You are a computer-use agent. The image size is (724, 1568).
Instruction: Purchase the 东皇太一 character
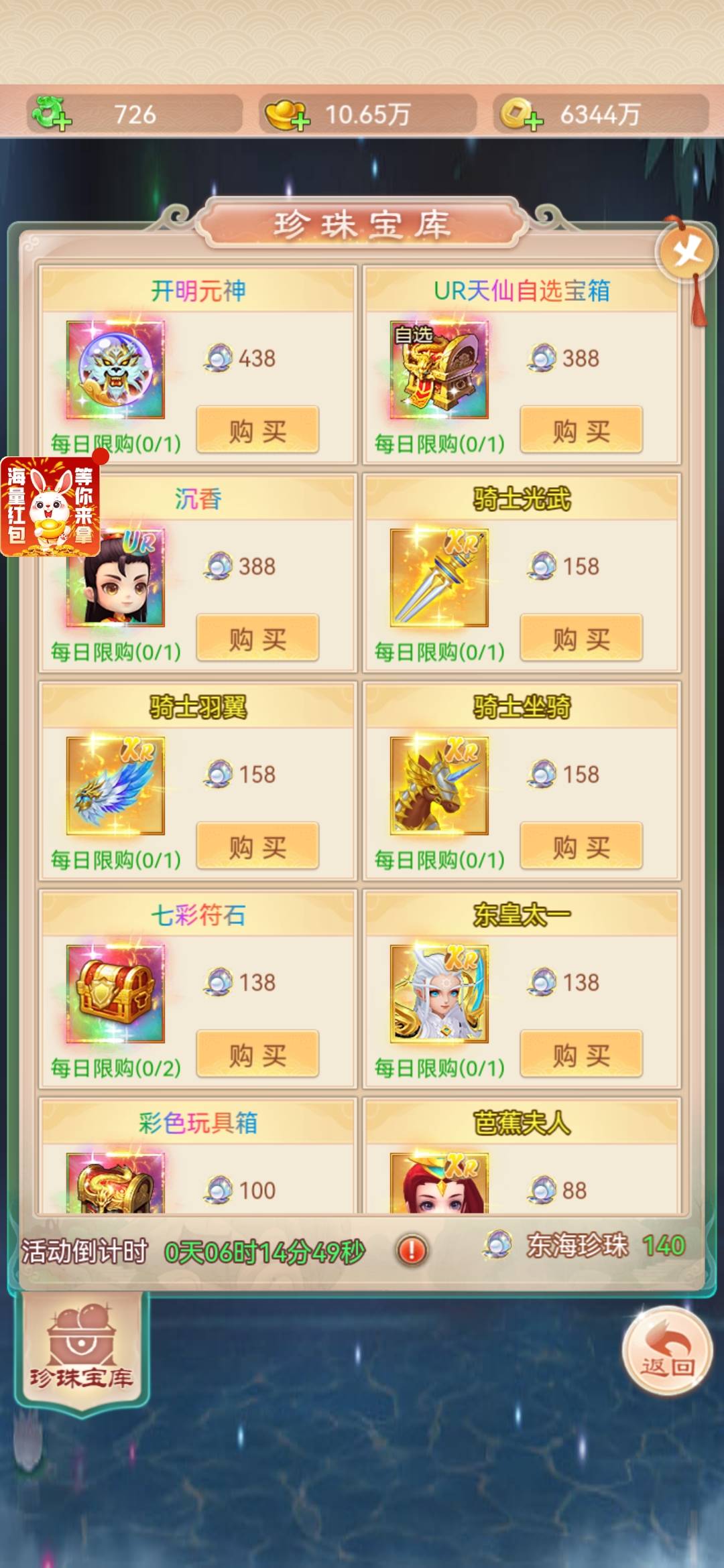pos(581,1055)
